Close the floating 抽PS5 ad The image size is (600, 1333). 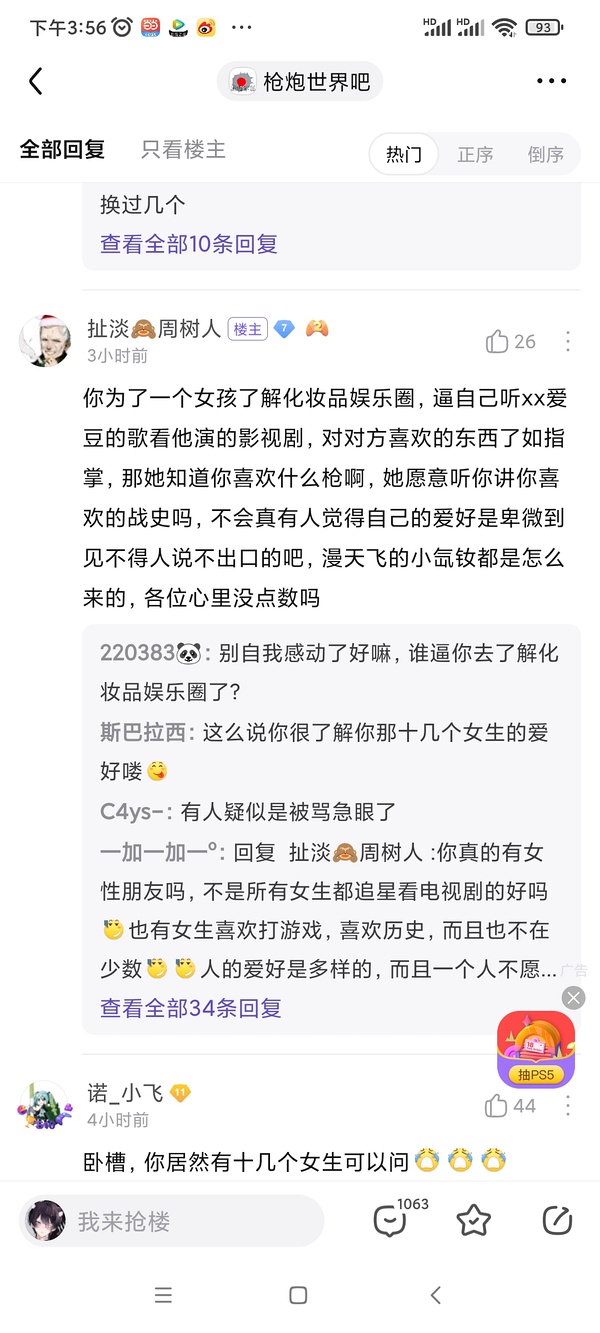pos(573,997)
